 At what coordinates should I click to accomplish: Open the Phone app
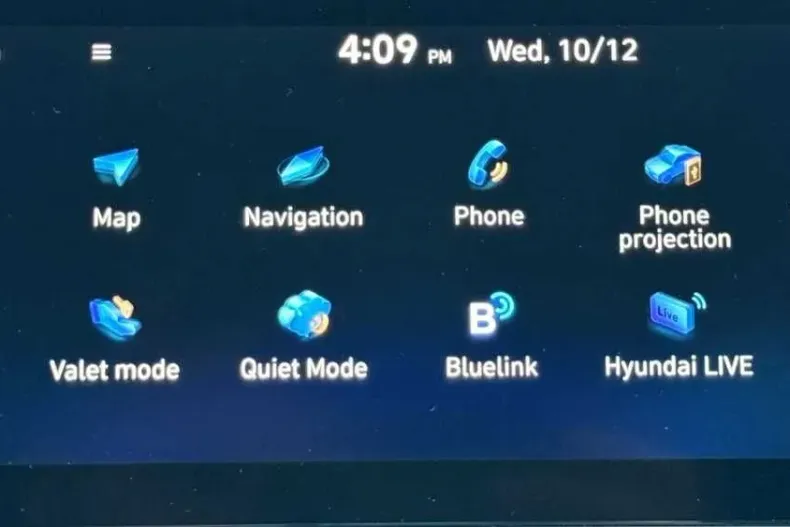coord(489,185)
